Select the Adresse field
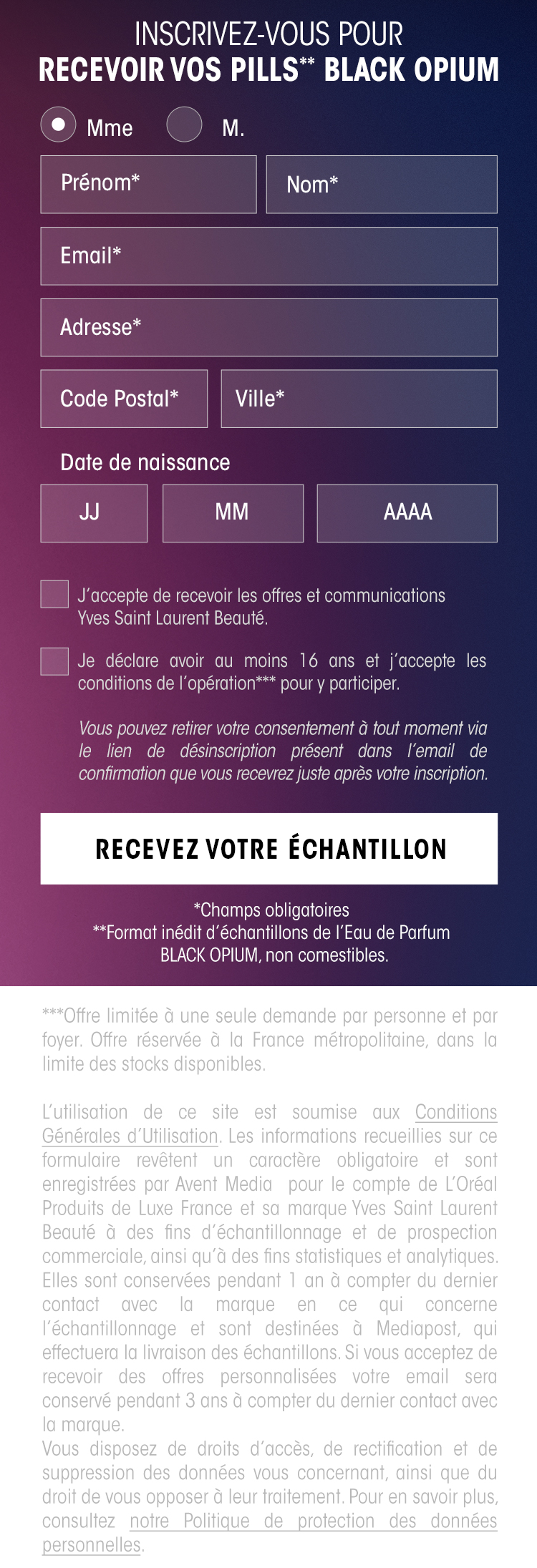Screen dimensions: 537x1568 268,328
